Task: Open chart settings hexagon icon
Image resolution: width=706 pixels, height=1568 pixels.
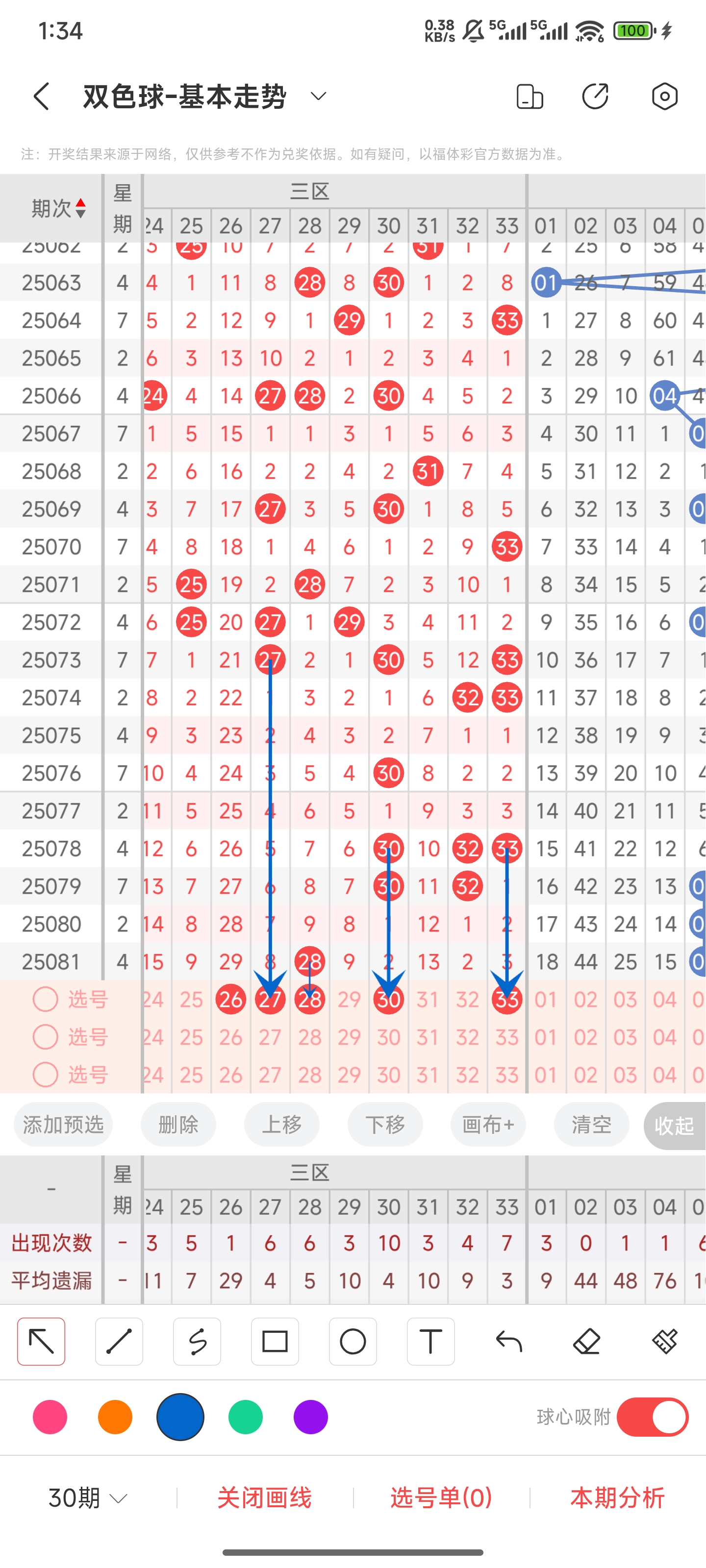Action: tap(664, 96)
